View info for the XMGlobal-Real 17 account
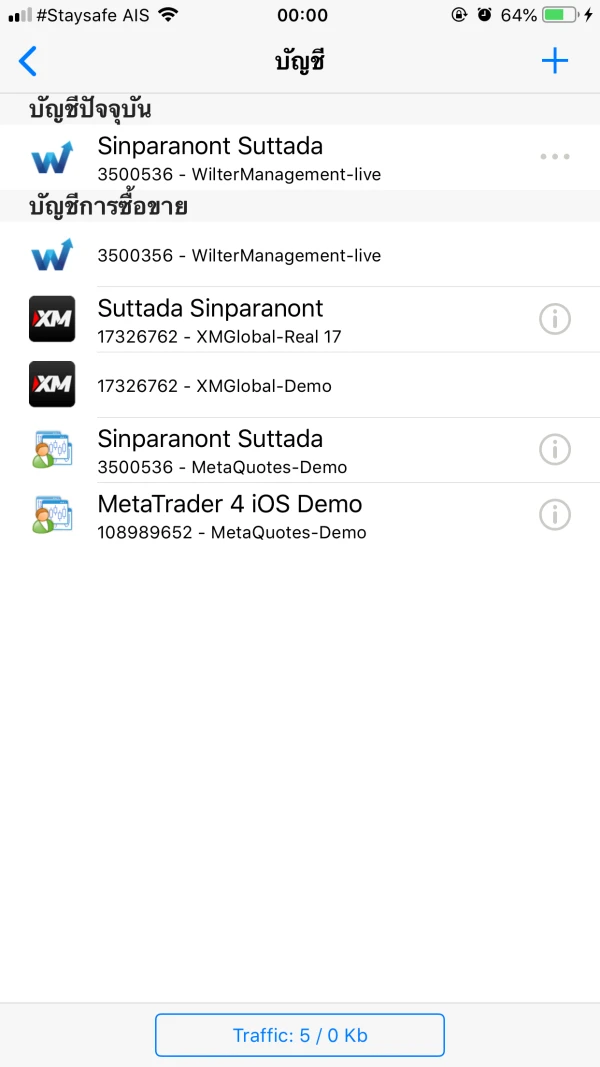 point(554,319)
